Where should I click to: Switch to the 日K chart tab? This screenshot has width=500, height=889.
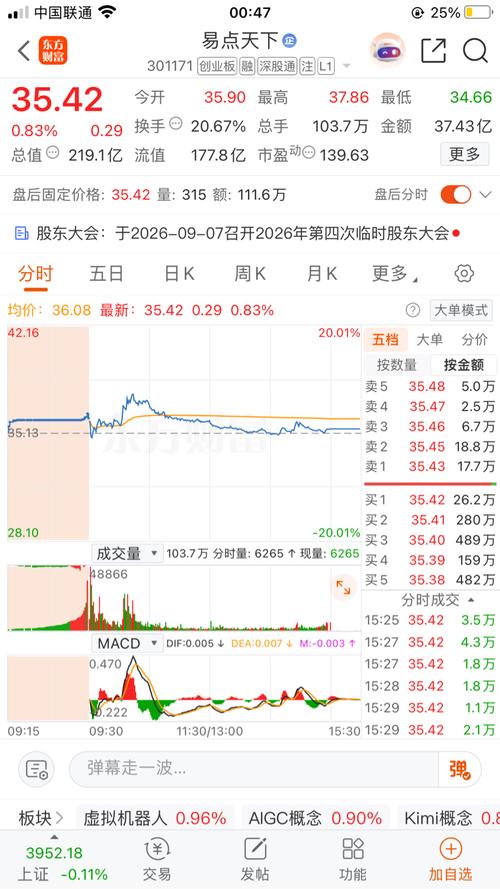pyautogui.click(x=179, y=274)
